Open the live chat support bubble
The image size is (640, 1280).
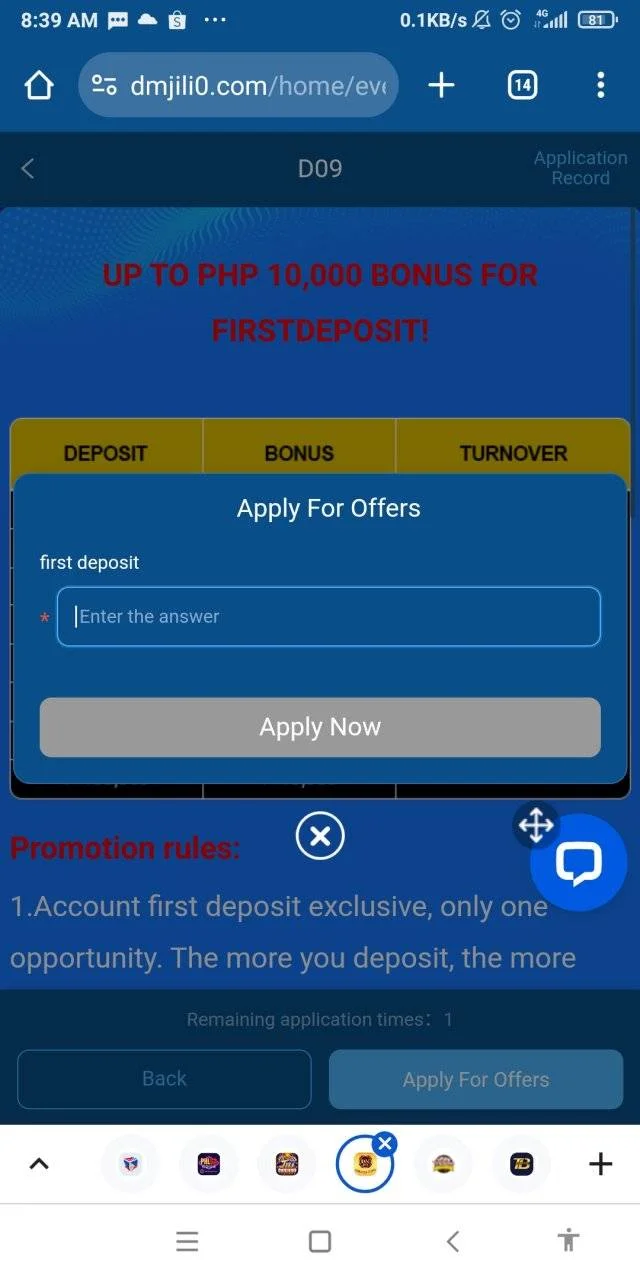coord(578,863)
